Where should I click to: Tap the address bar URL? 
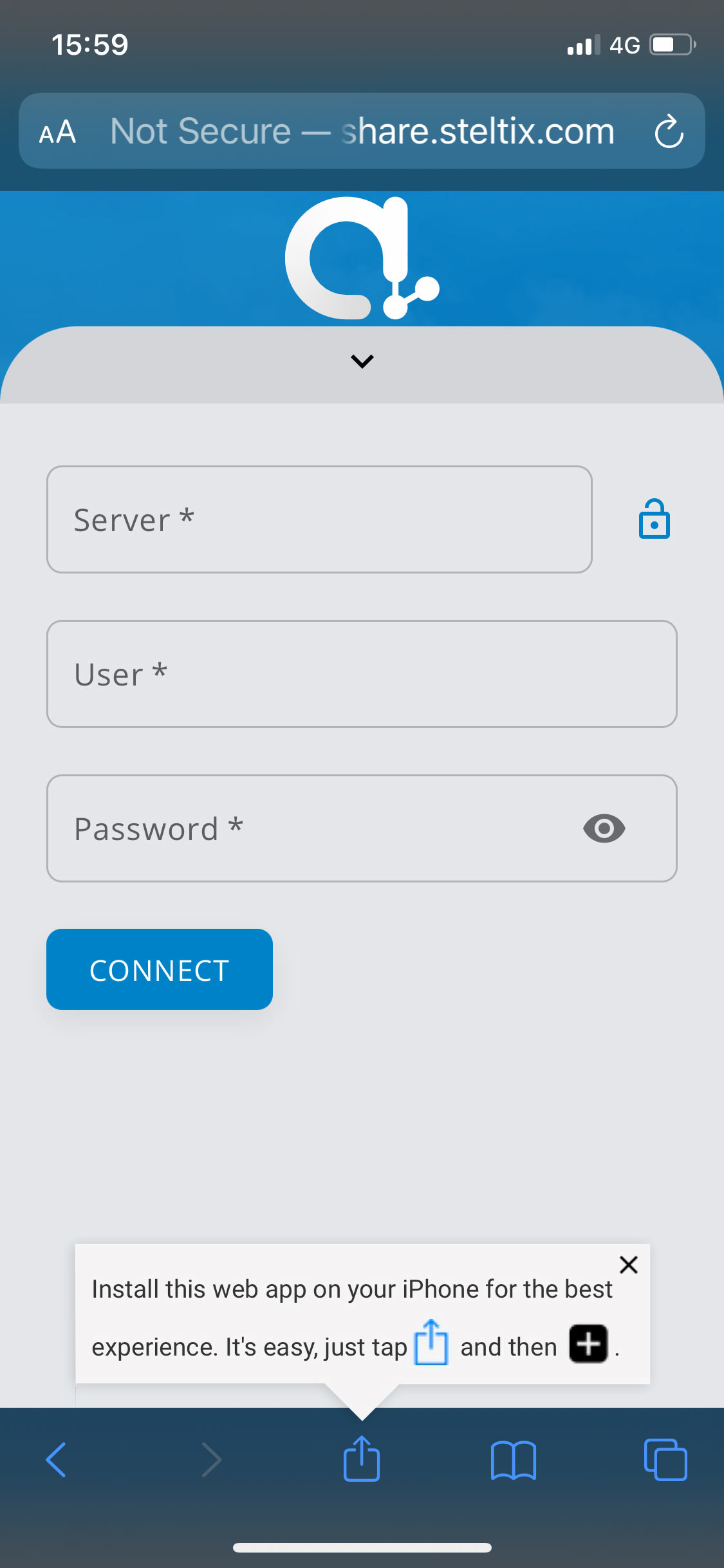(362, 131)
